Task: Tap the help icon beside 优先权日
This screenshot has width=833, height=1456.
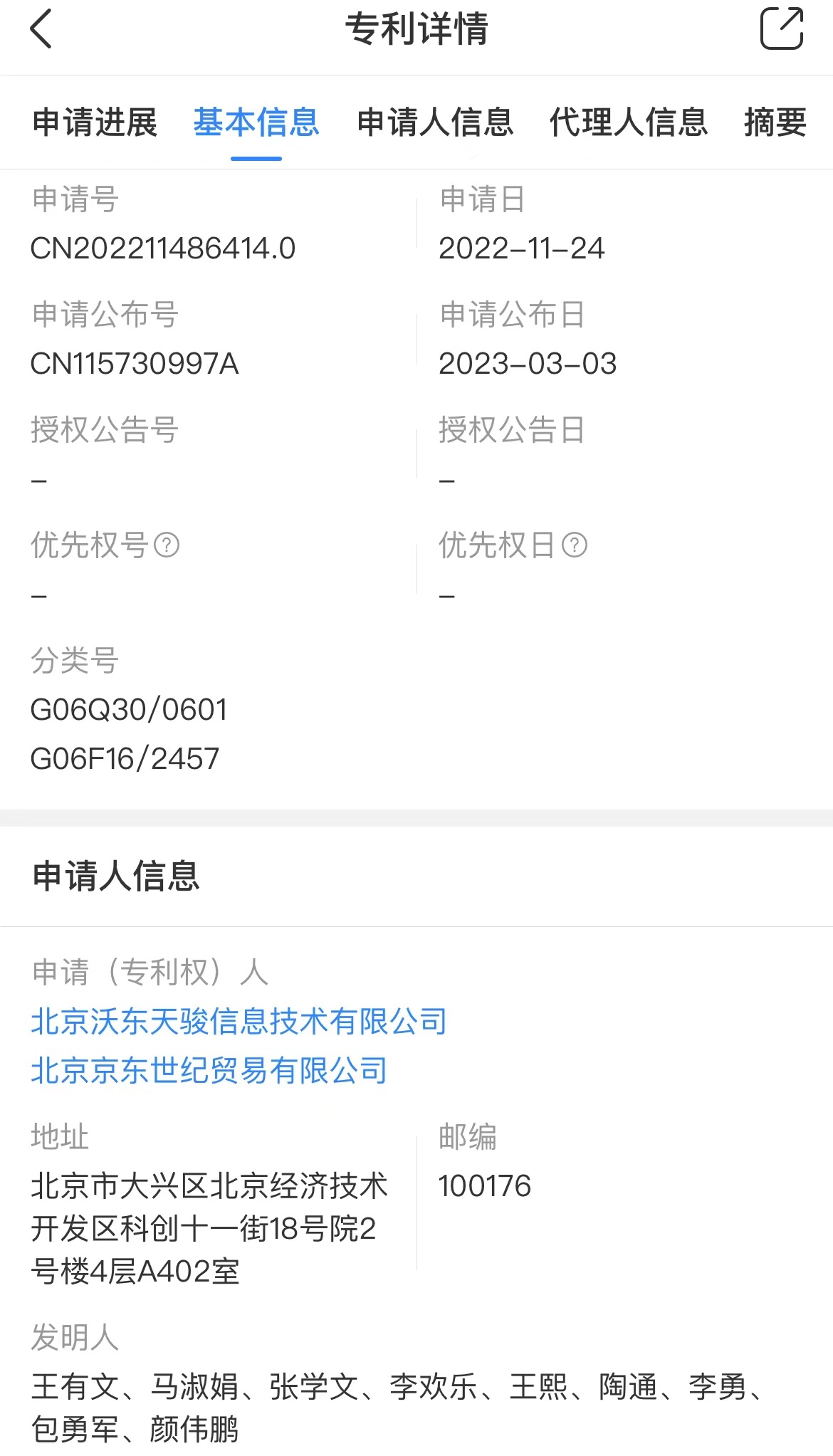Action: 575,545
